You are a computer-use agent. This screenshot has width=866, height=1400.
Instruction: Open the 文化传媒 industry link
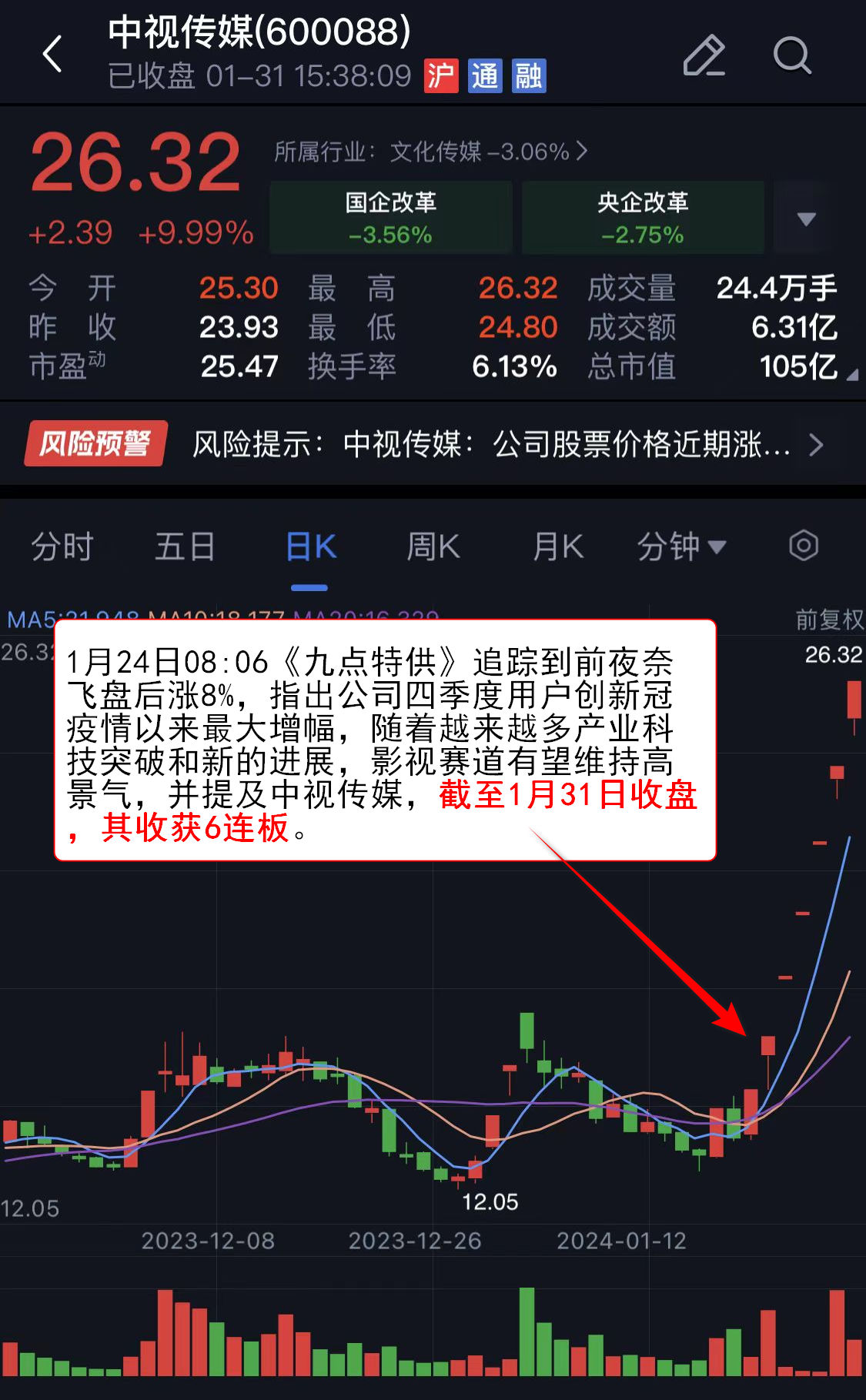coord(431,152)
